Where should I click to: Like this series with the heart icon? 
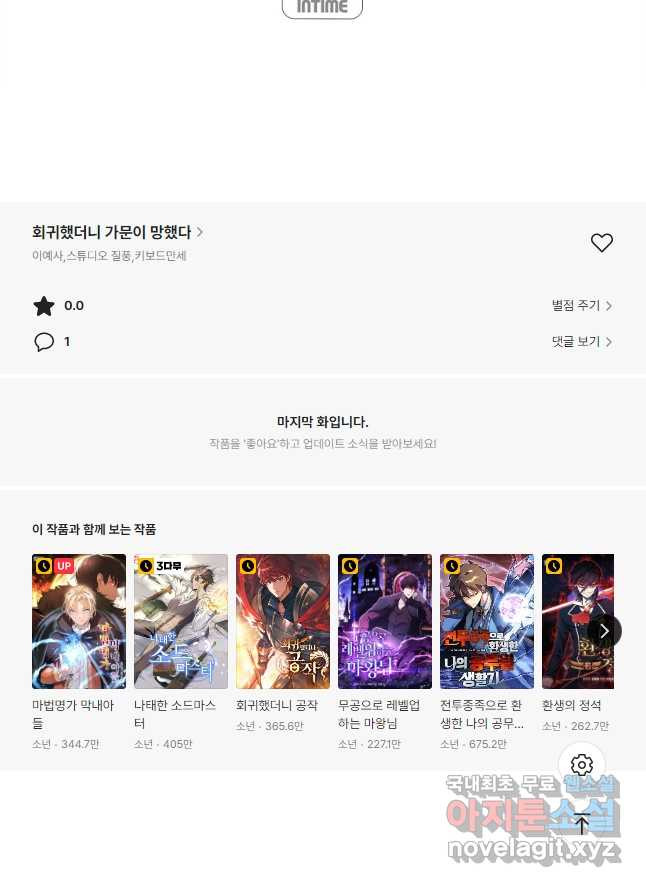pos(601,242)
